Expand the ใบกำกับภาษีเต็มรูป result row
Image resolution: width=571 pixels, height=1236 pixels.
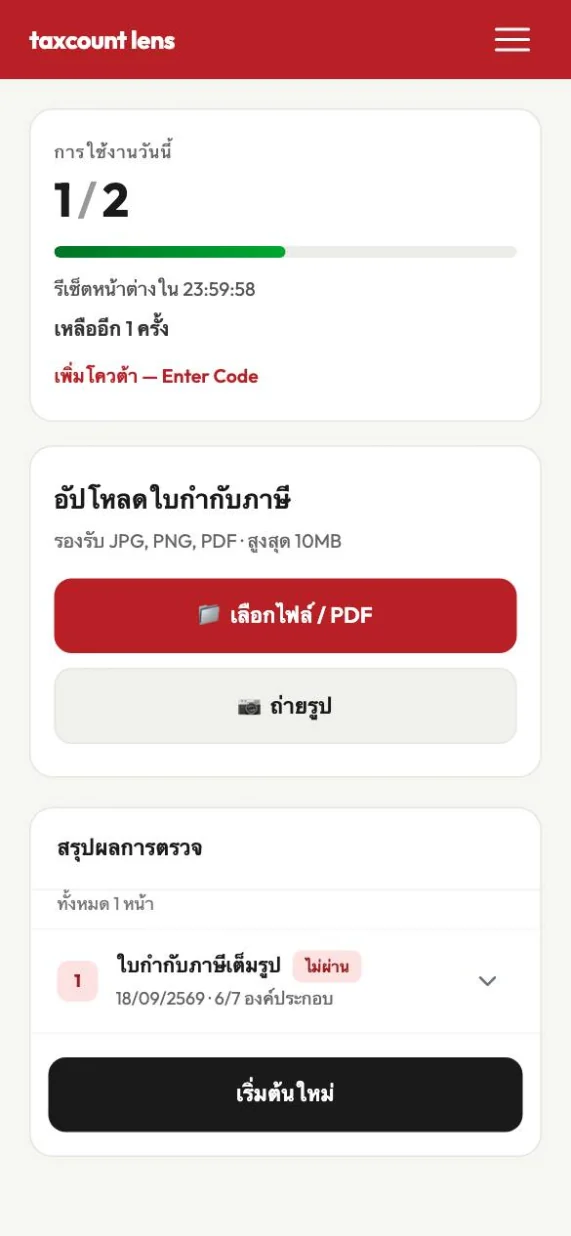[285, 981]
